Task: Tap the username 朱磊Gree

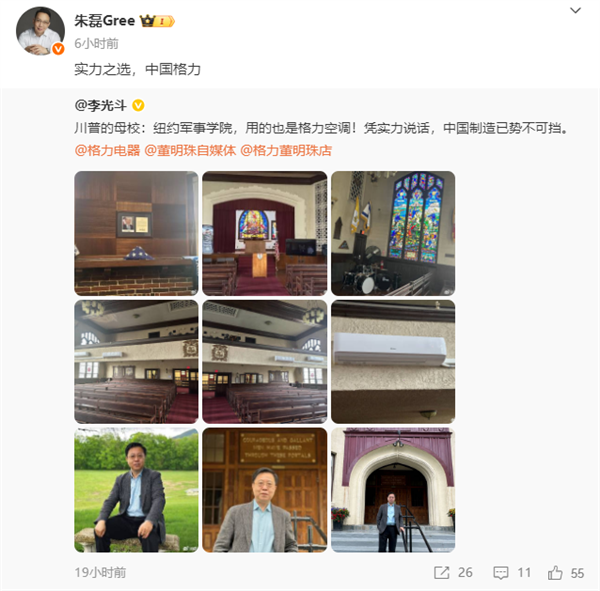Action: 105,21
